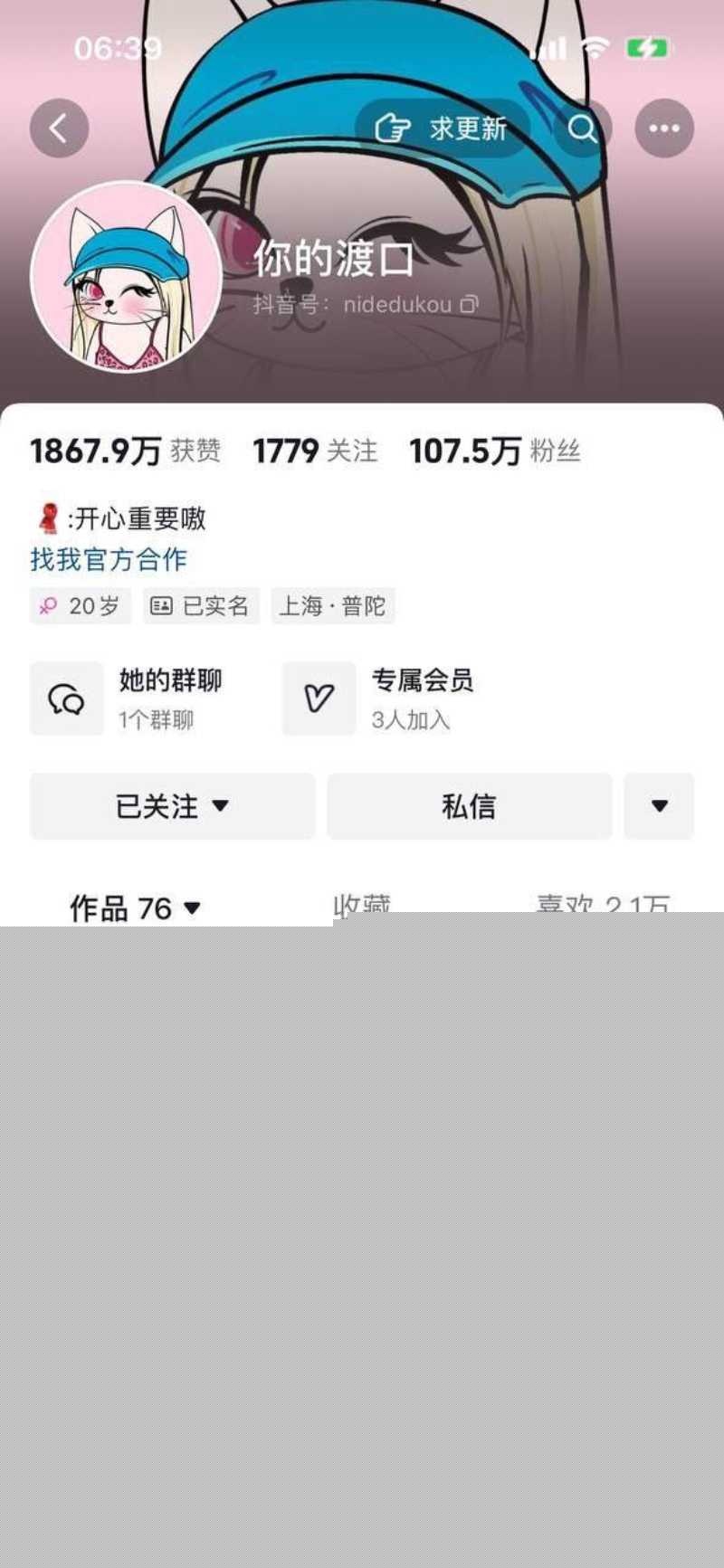Tap the ID-card icon next to 已实名

(x=160, y=606)
